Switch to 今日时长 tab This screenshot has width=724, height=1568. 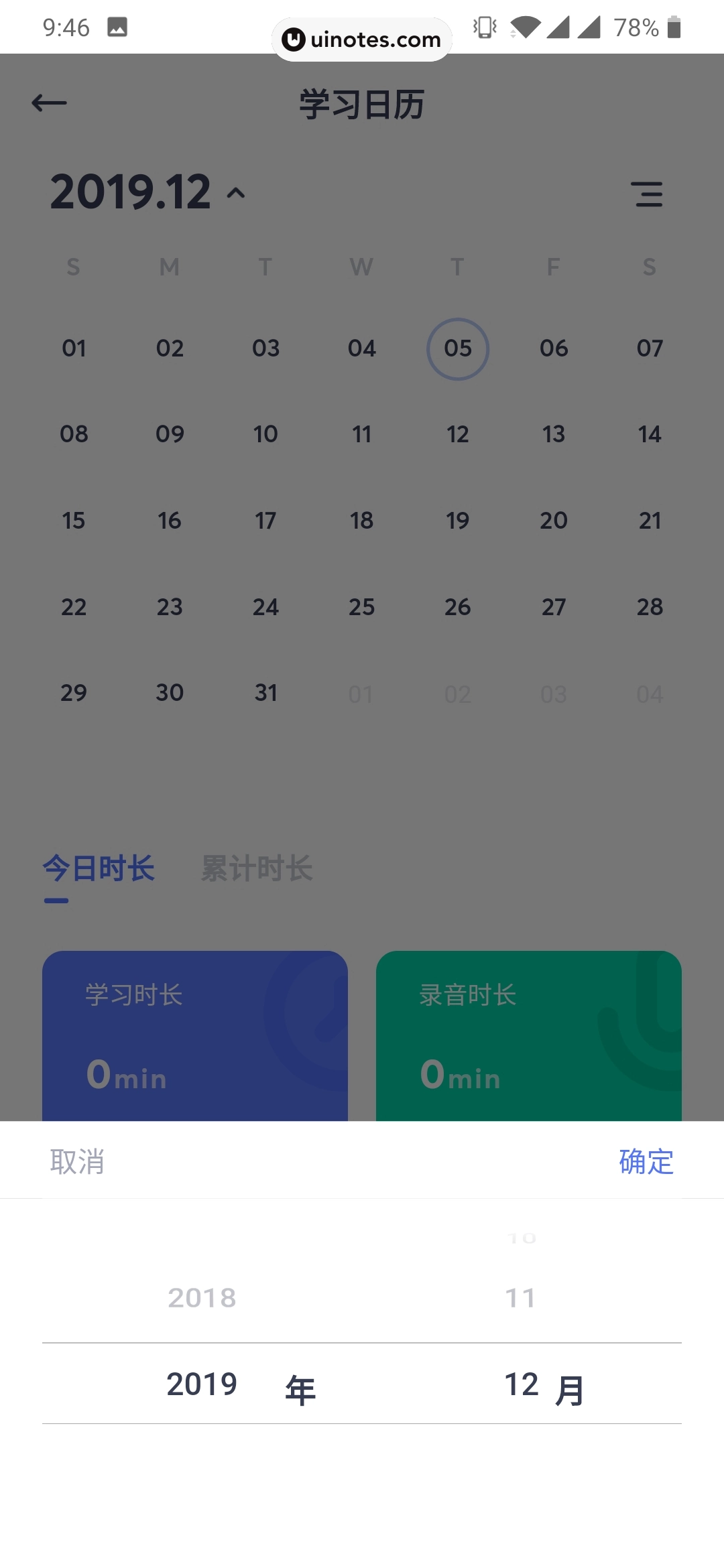coord(99,868)
